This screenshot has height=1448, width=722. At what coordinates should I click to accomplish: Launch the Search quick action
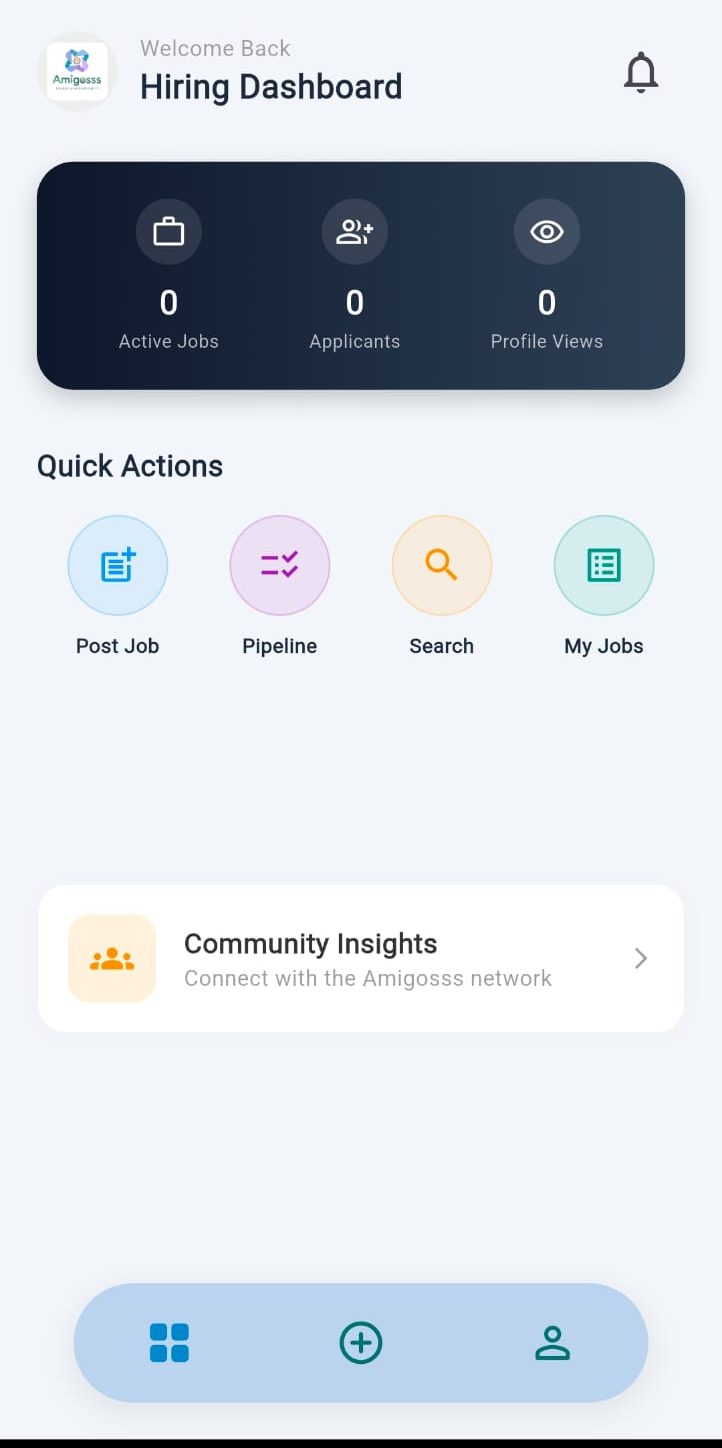click(442, 566)
